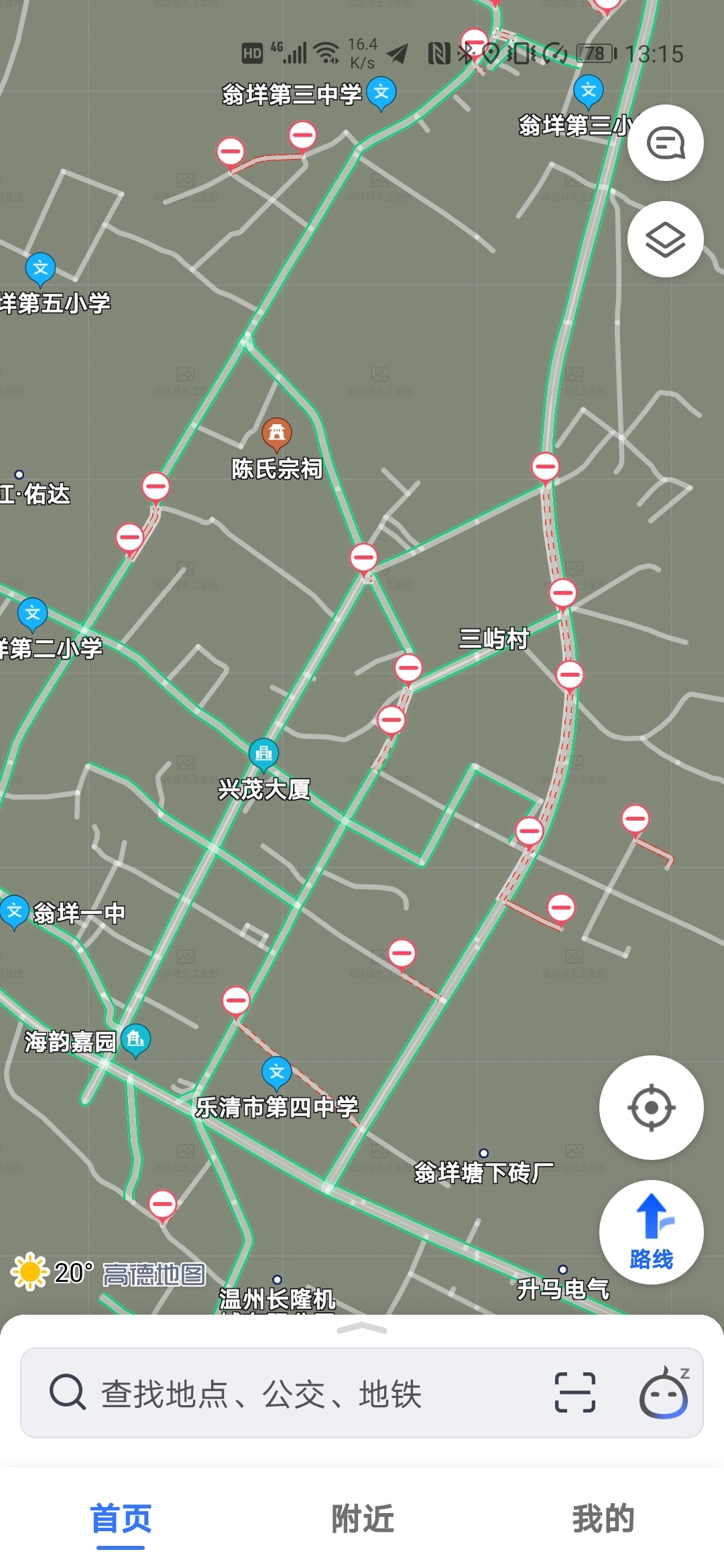Viewport: 724px width, 1568px height.
Task: Select the 兴茂大厦 map marker
Action: tap(263, 754)
